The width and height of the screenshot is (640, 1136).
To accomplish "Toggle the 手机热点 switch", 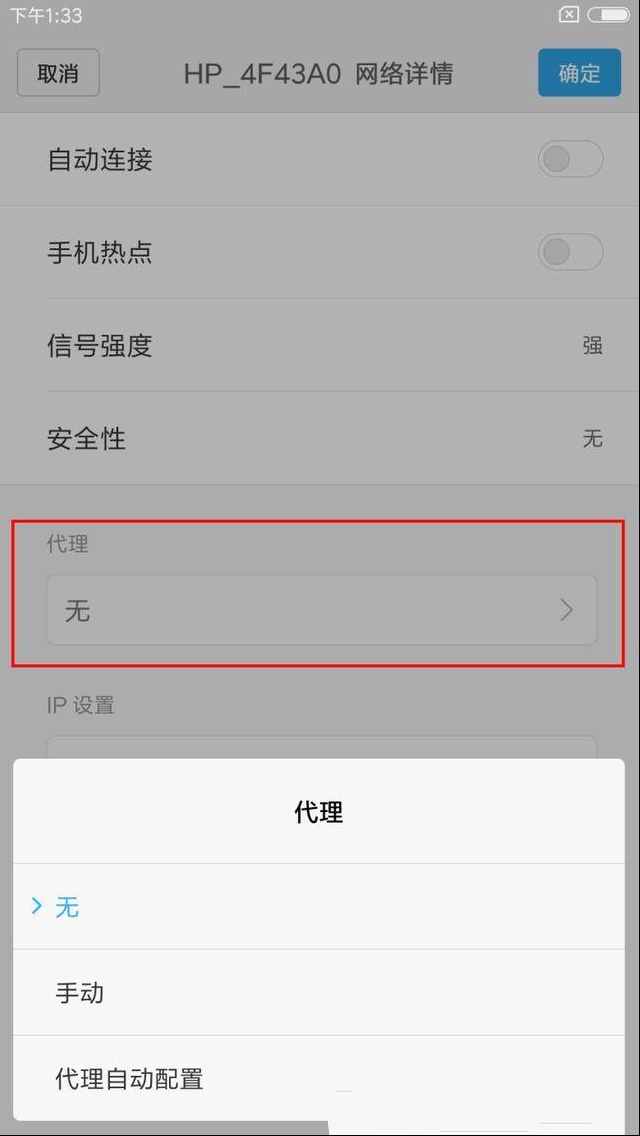I will [570, 252].
